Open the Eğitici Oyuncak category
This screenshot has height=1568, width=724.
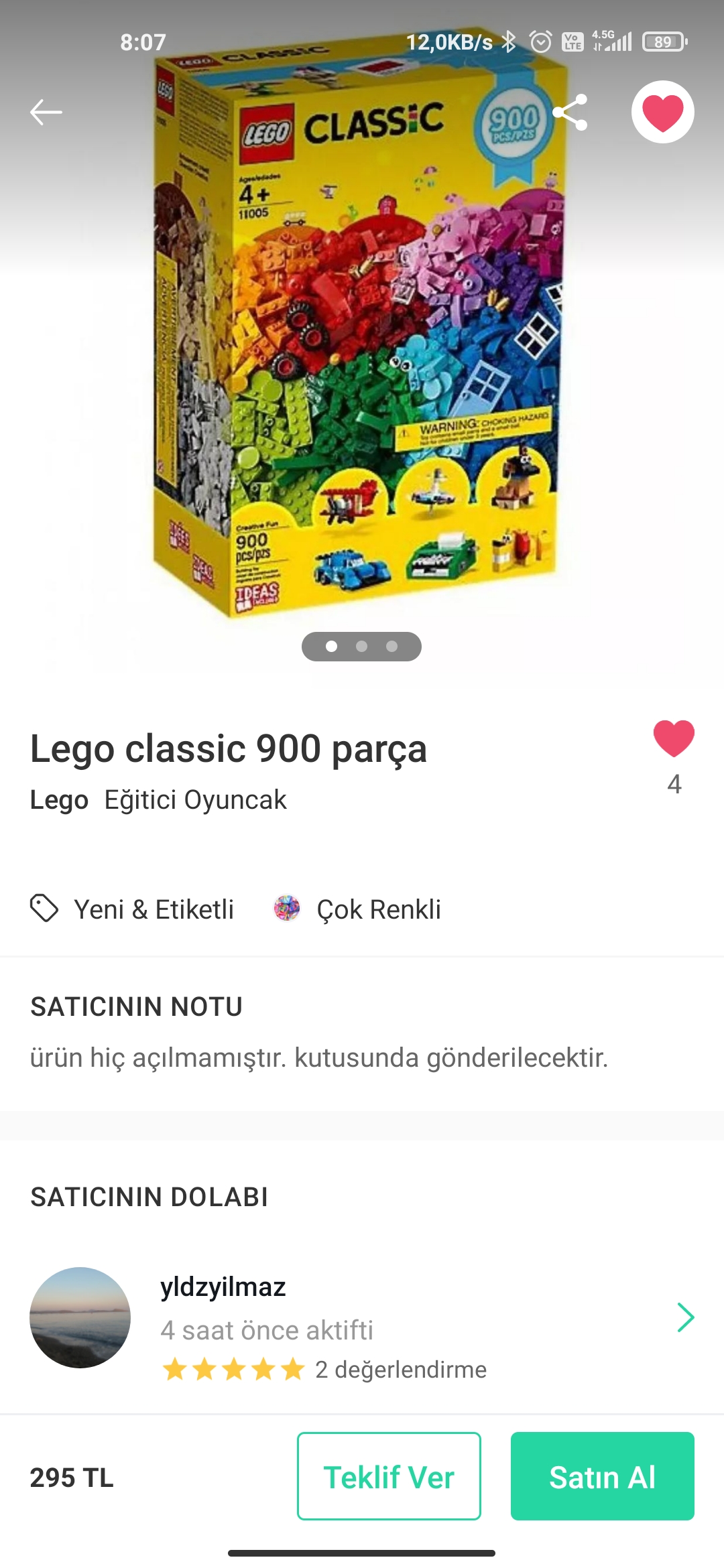195,799
